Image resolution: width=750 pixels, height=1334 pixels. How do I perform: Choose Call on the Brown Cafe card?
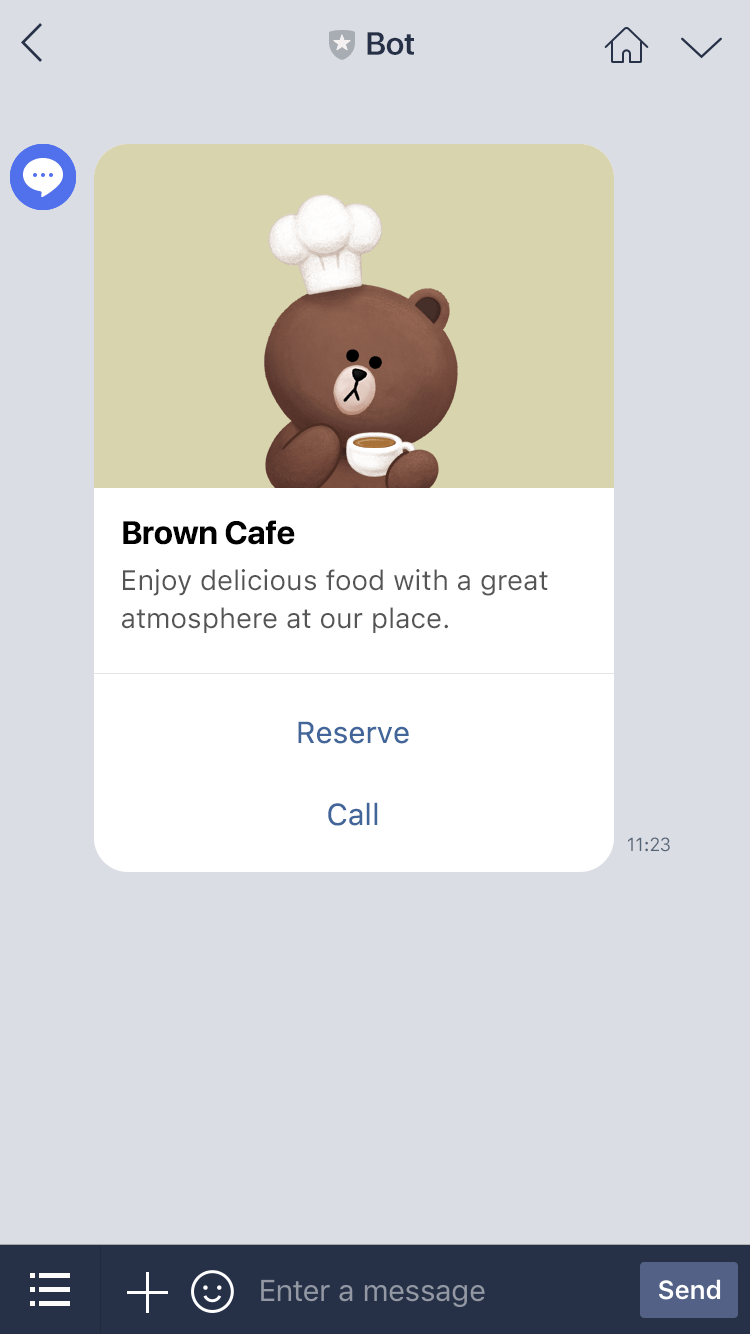(353, 815)
